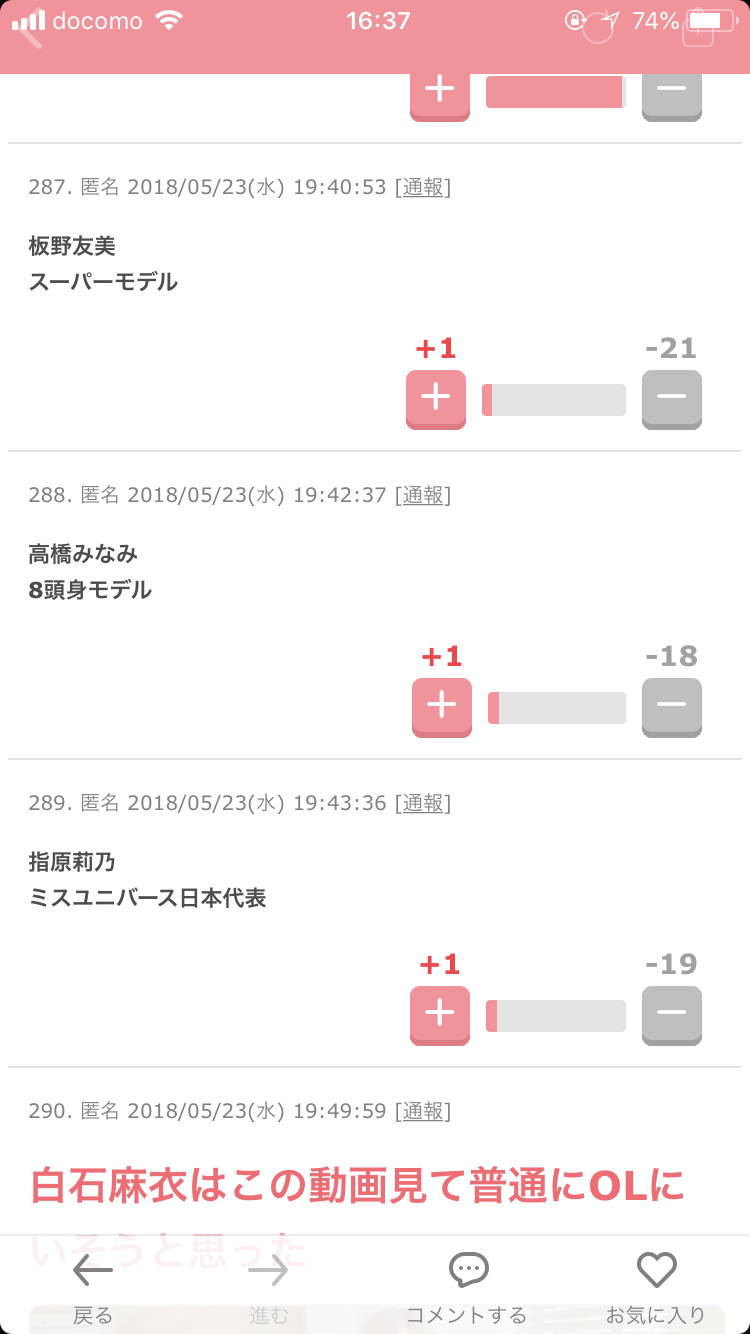Open the comment bubble icon コメントする

coord(469,1269)
